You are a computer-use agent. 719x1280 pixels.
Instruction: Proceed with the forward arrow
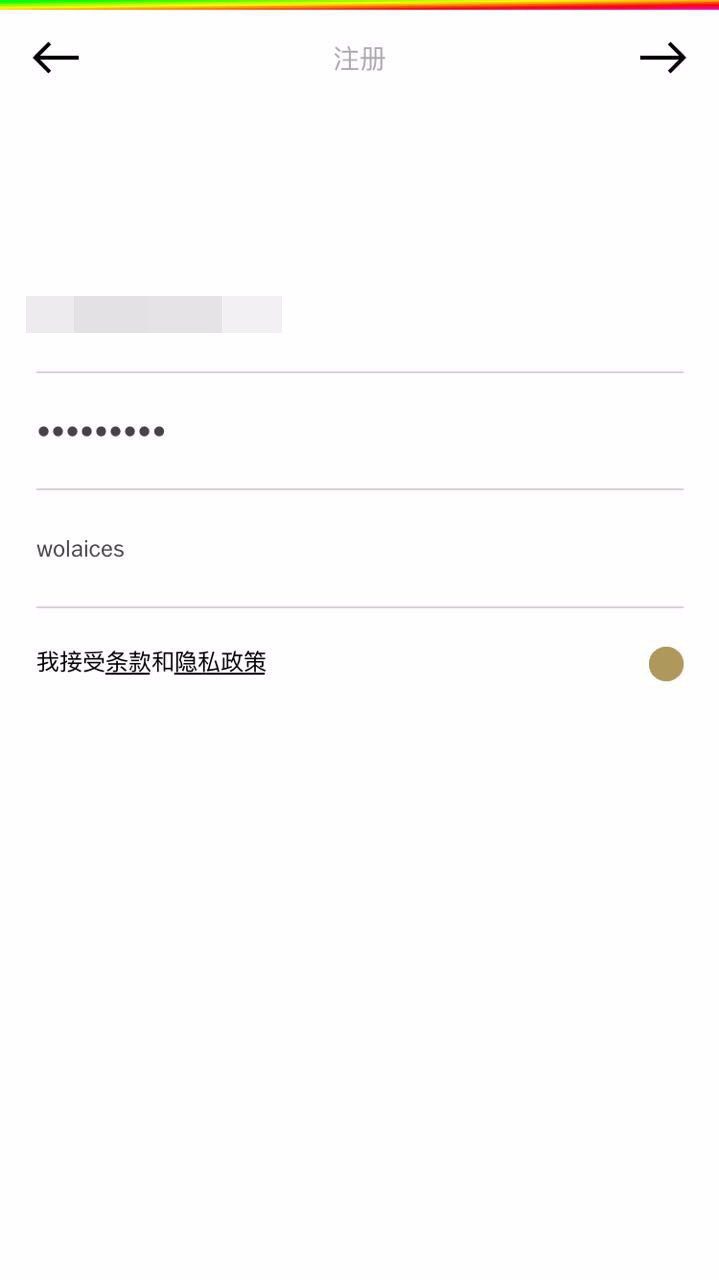coord(662,58)
